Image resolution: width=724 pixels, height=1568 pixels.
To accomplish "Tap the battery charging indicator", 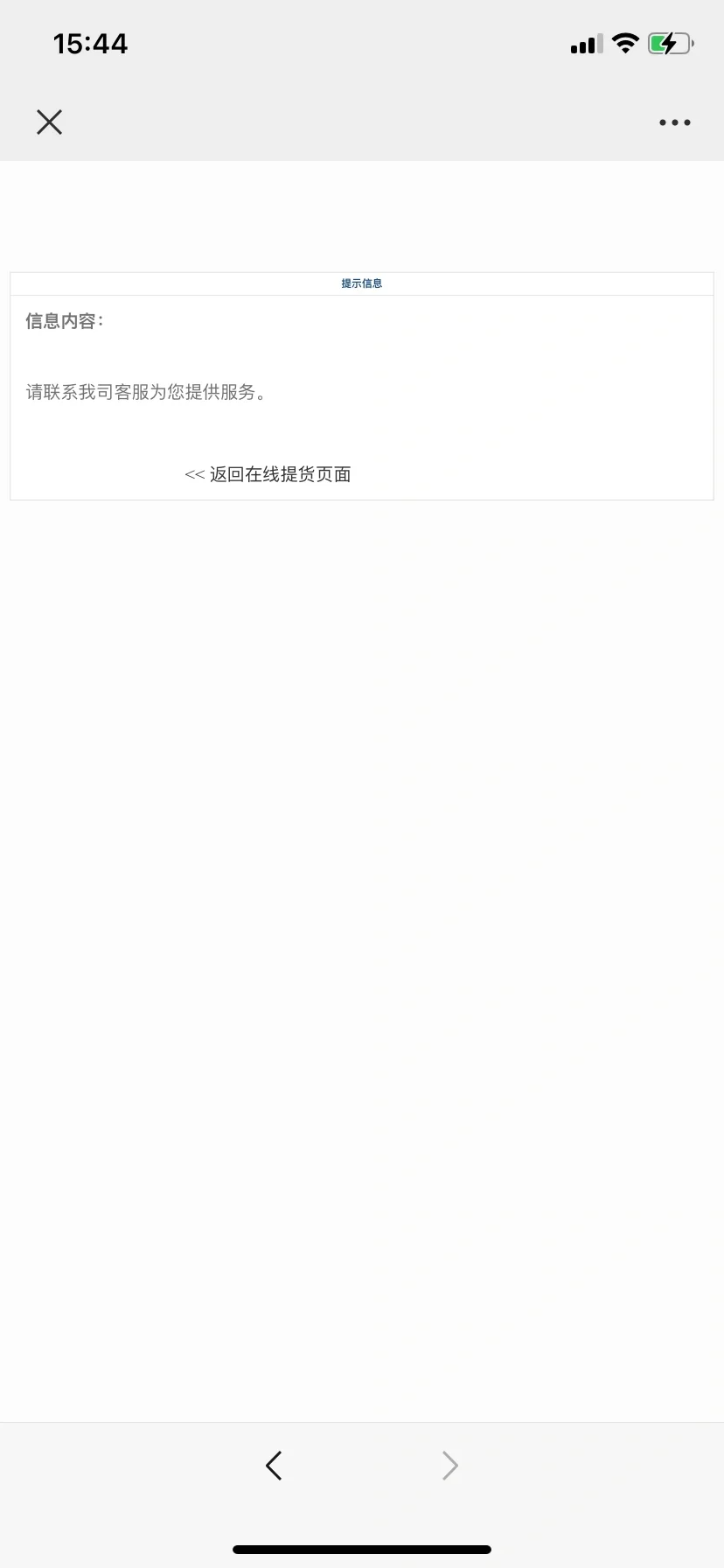I will 670,42.
